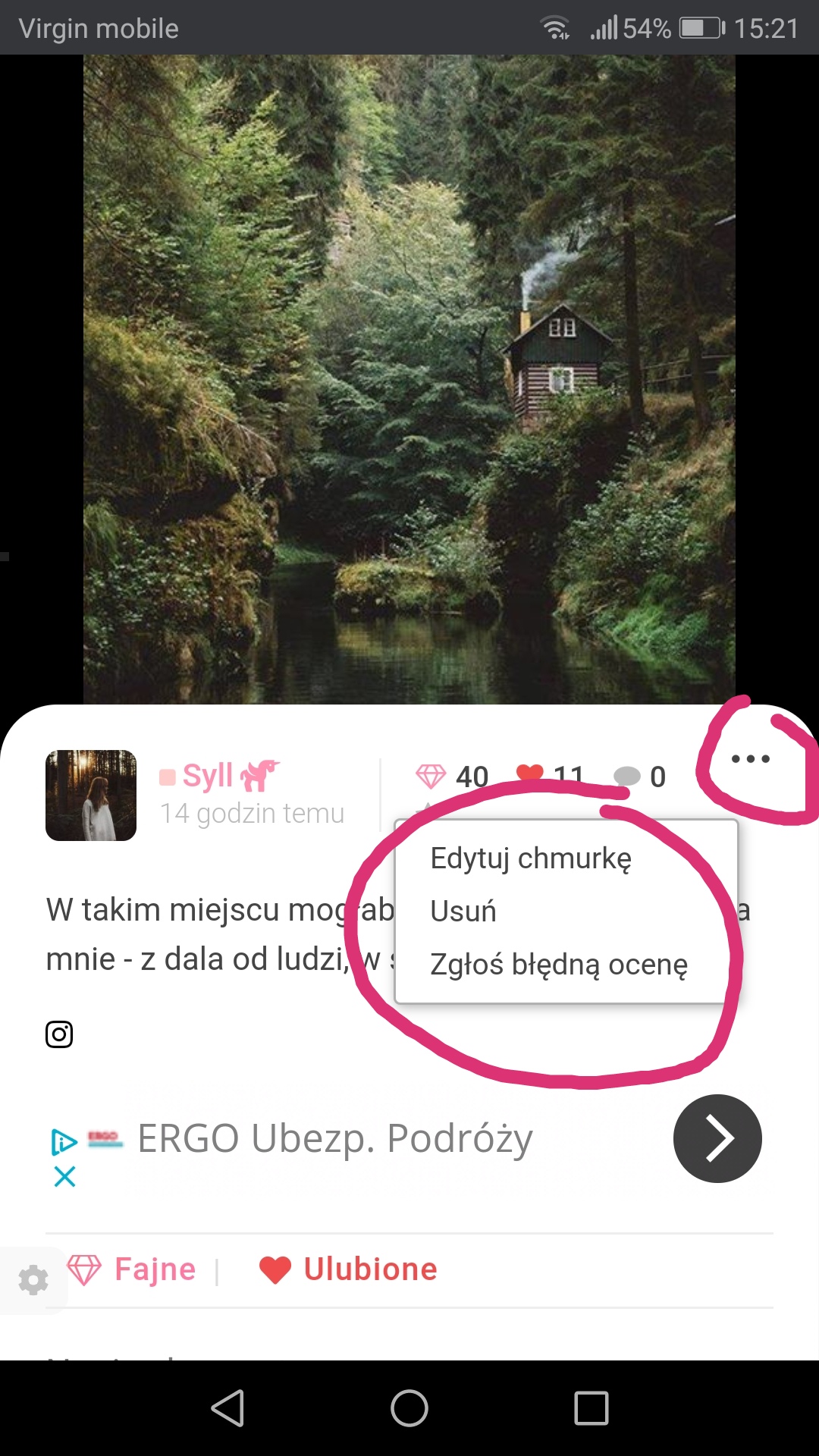Open the Syll username link
This screenshot has height=1456, width=819.
click(x=208, y=776)
